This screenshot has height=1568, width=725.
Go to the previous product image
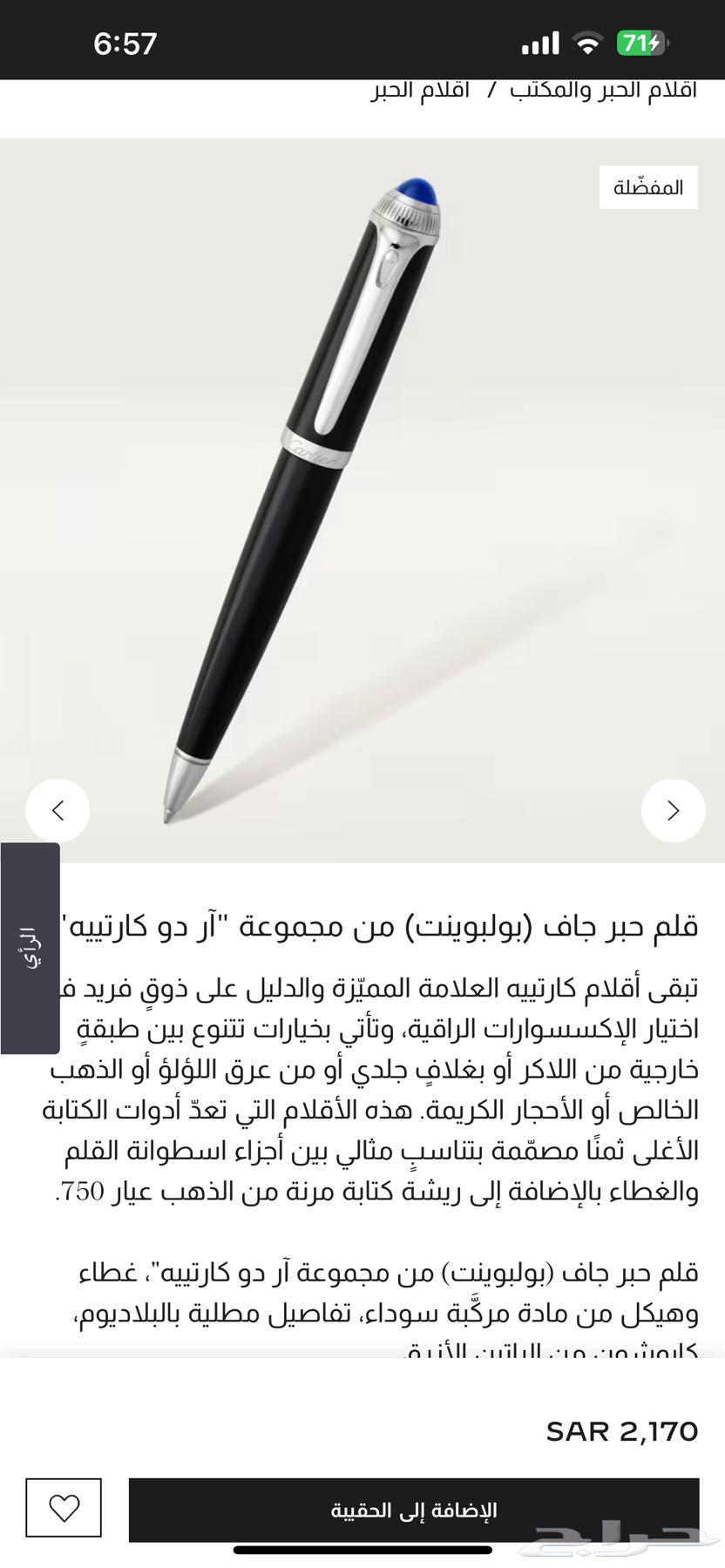pyautogui.click(x=58, y=811)
